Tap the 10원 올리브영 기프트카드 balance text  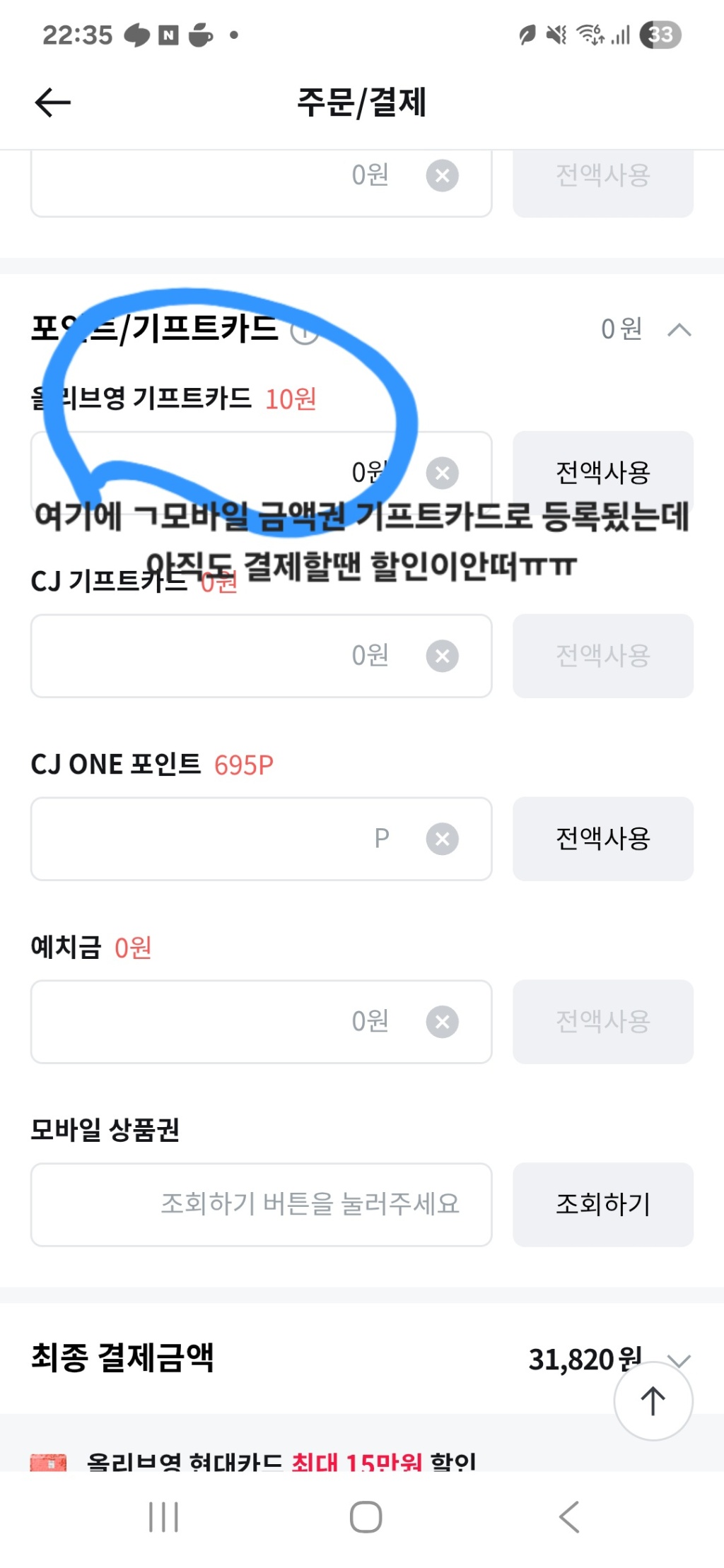click(292, 399)
